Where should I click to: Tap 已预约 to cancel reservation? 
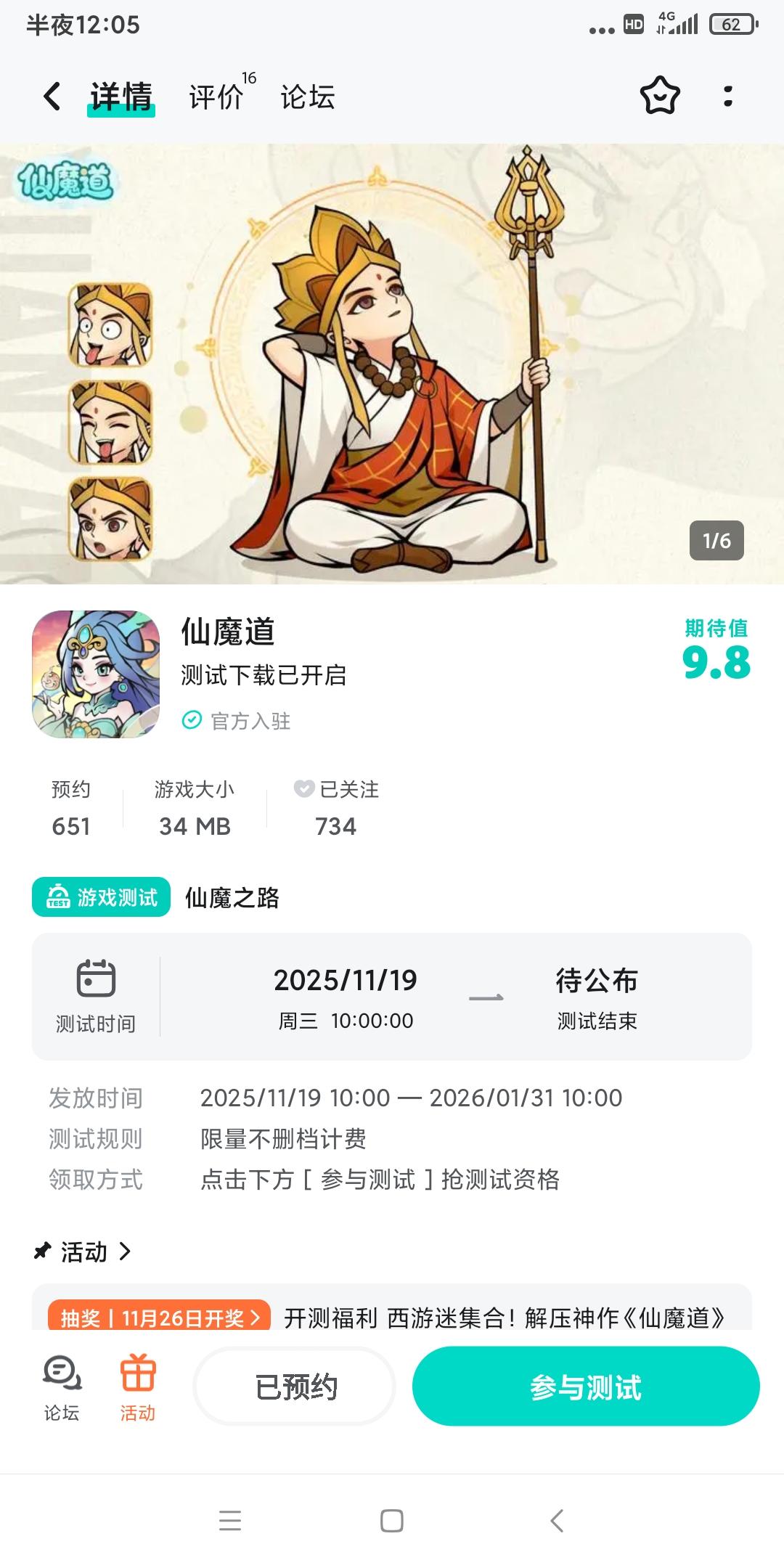click(x=294, y=1387)
